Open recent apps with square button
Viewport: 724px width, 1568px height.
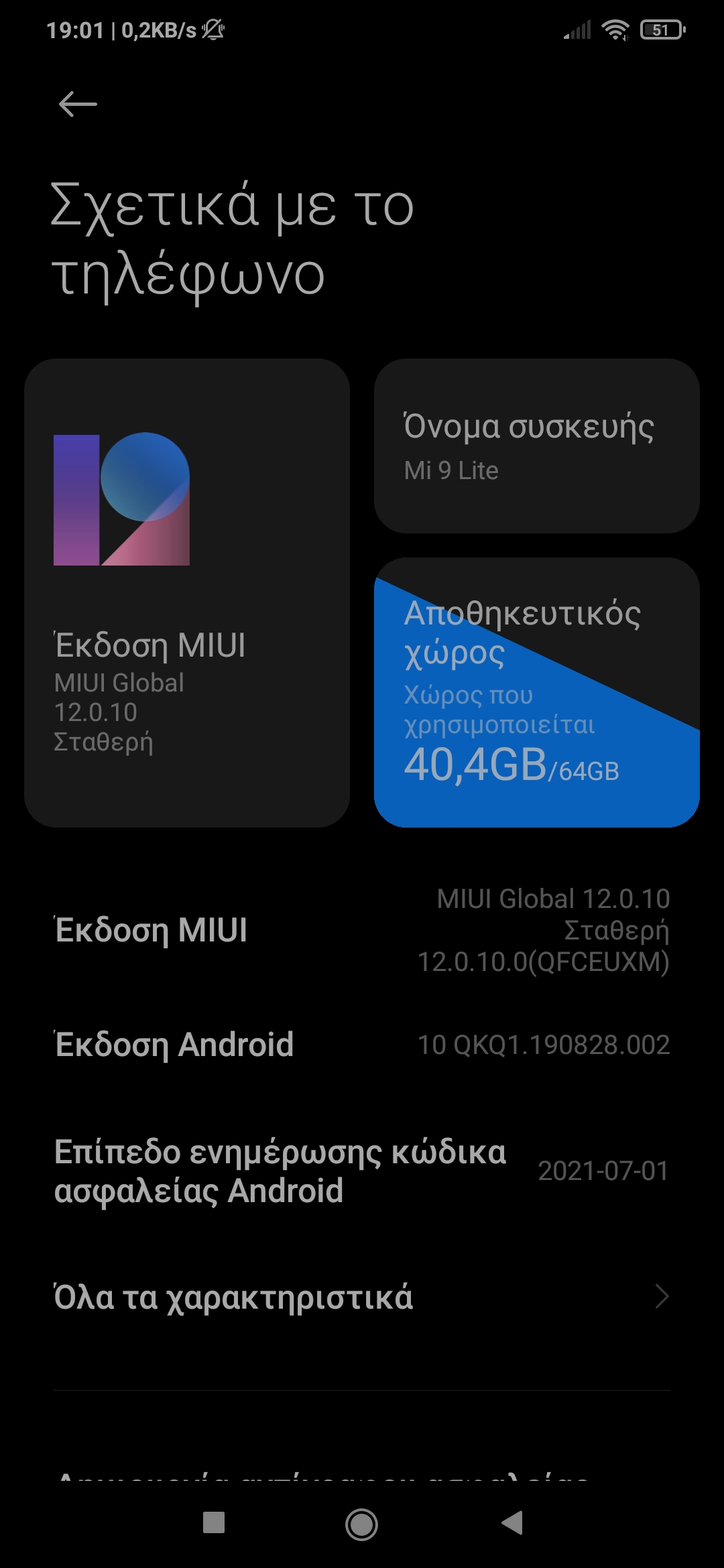[214, 1522]
